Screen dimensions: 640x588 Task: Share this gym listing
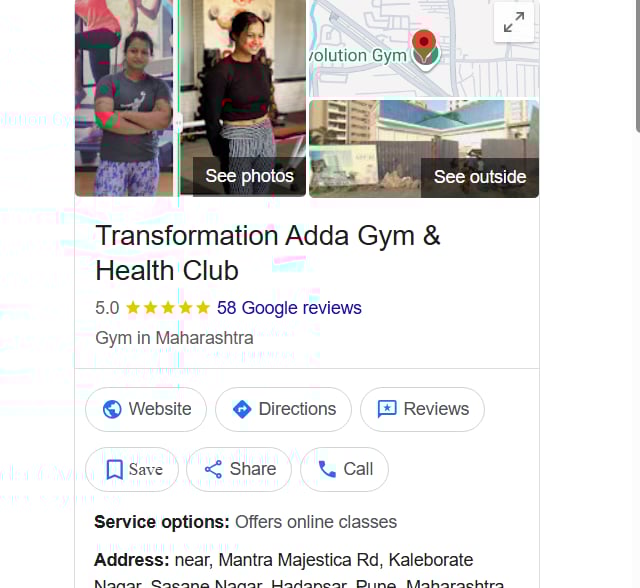239,469
